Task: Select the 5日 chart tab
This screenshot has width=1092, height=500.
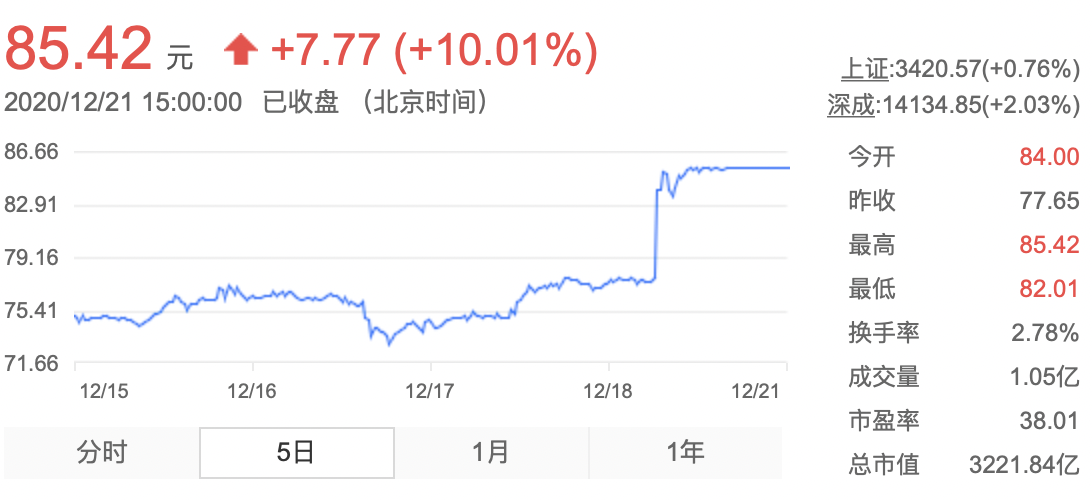Action: (296, 453)
